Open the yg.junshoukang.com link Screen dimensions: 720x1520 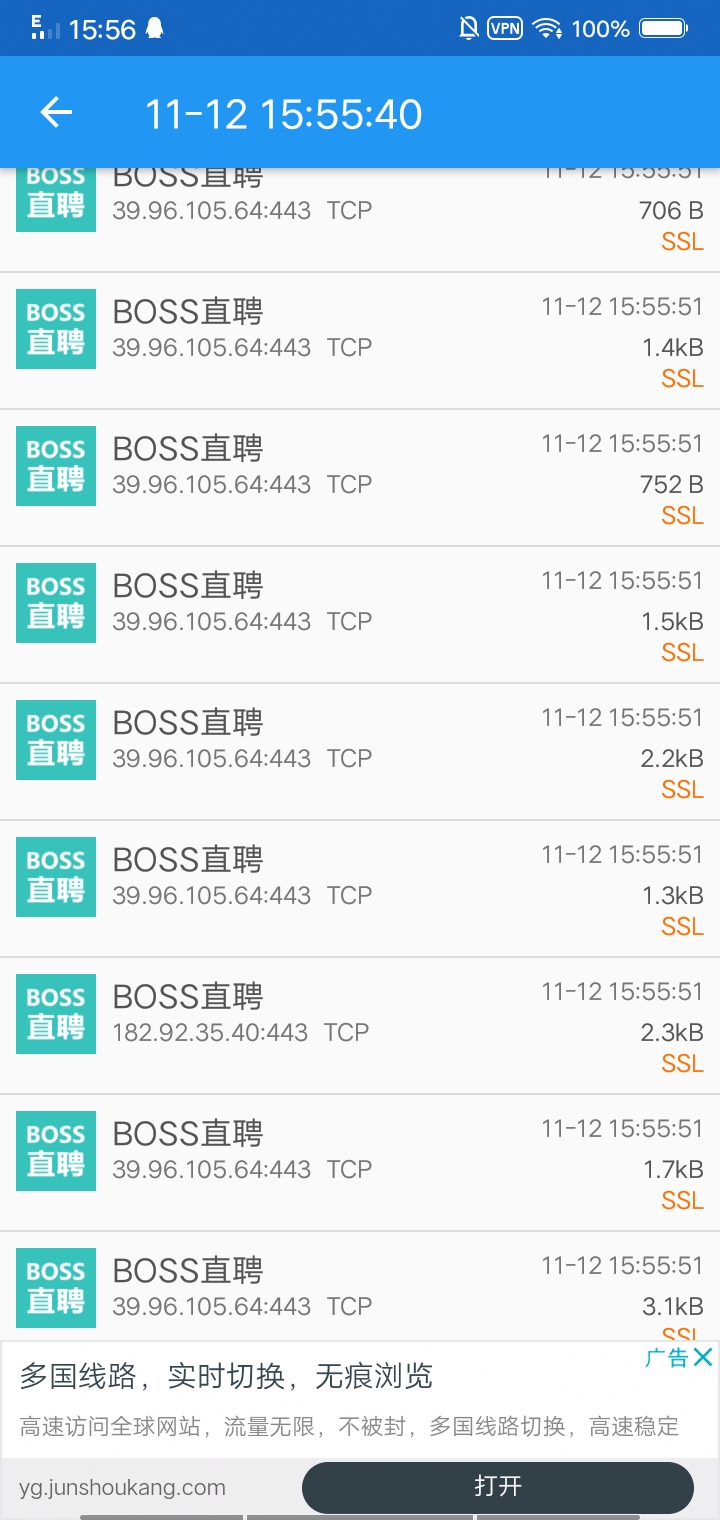[x=120, y=1487]
